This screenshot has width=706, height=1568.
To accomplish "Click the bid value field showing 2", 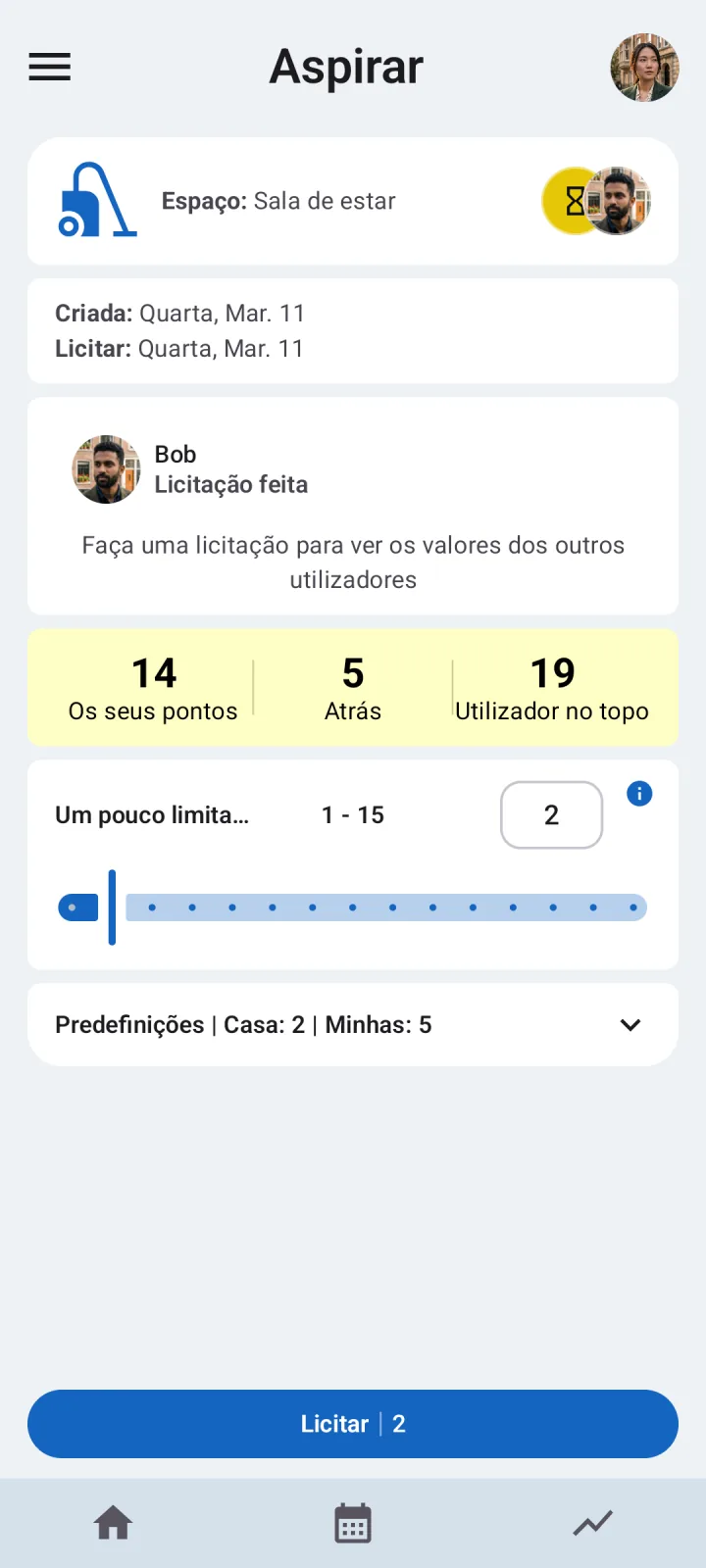I will click(551, 814).
